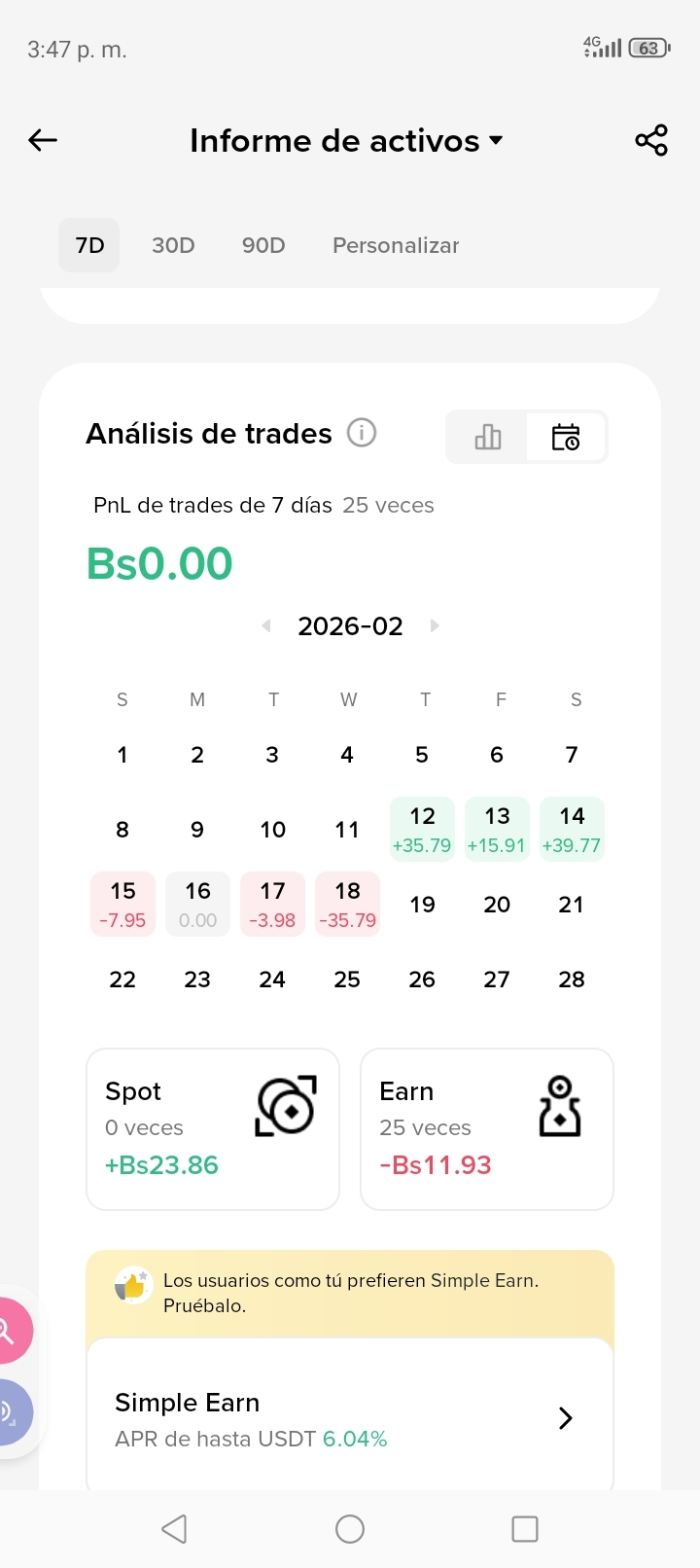The width and height of the screenshot is (700, 1568).
Task: Select February 14 on the calendar
Action: click(572, 829)
